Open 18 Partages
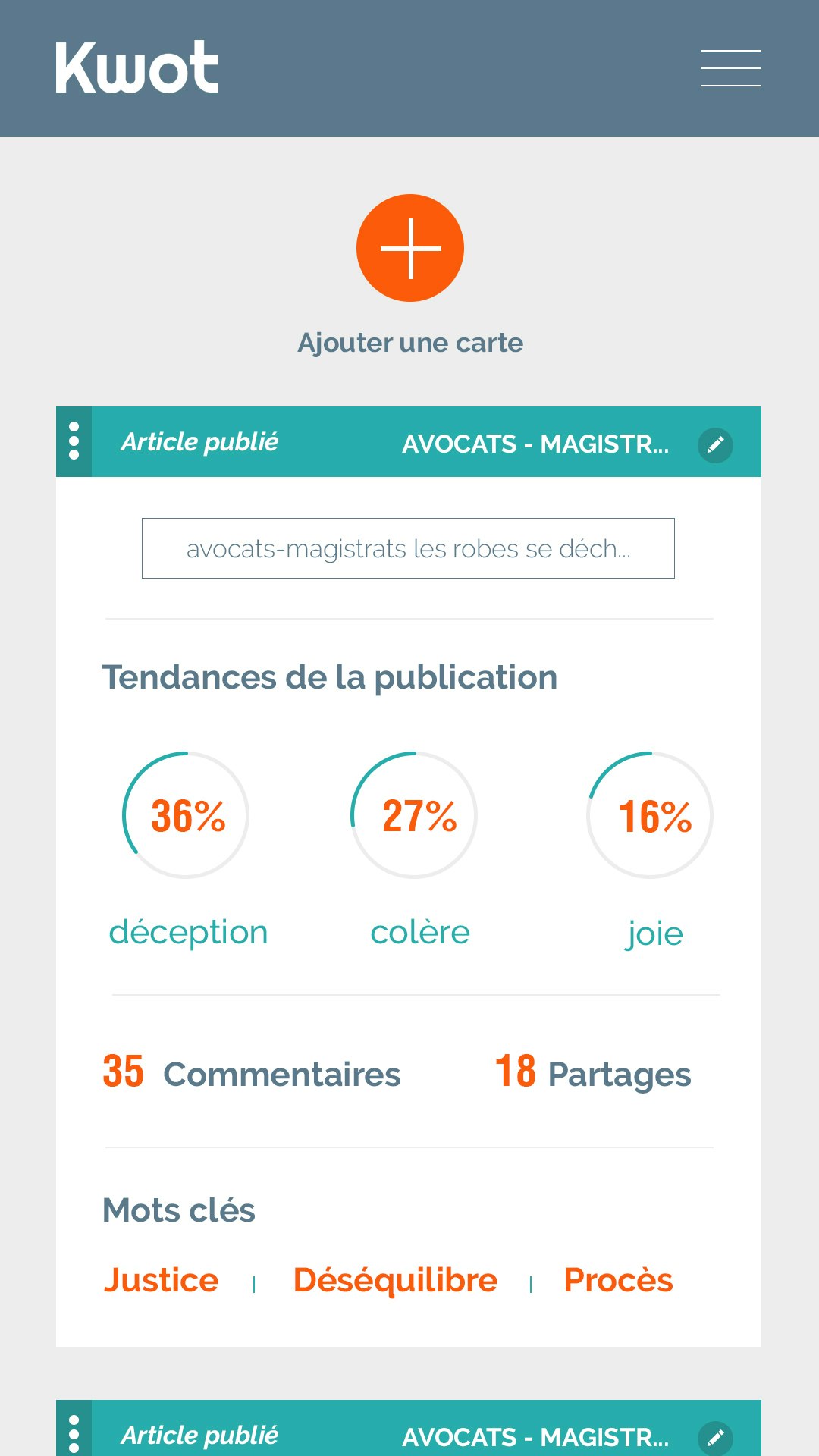819x1456 pixels. tap(592, 1073)
